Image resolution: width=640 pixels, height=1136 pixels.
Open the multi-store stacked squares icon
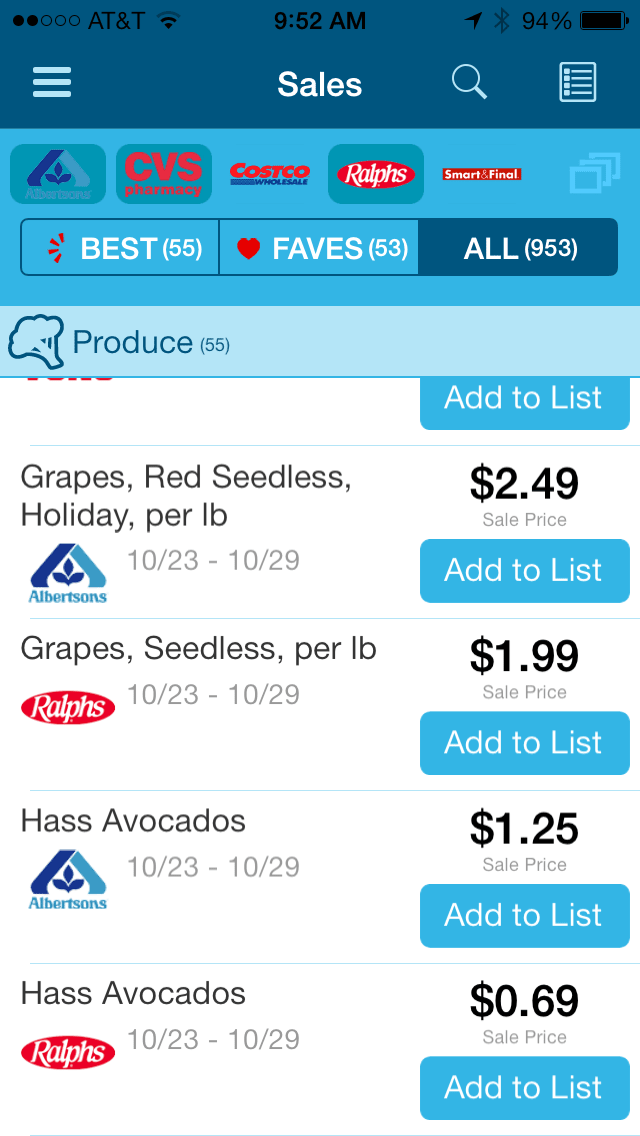[595, 174]
